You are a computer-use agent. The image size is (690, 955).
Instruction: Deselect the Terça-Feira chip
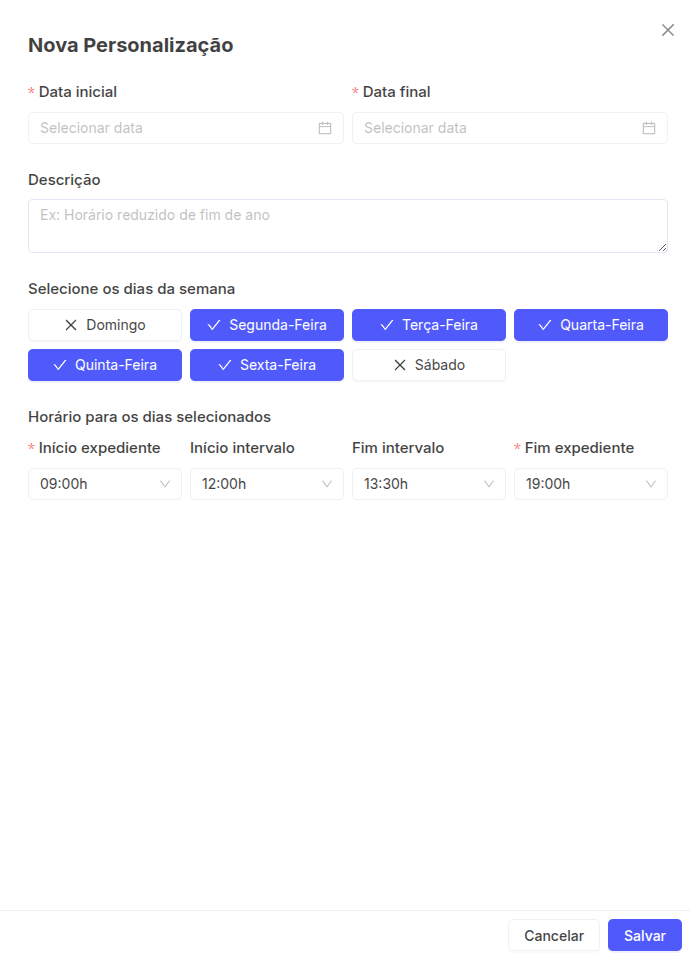coord(429,325)
